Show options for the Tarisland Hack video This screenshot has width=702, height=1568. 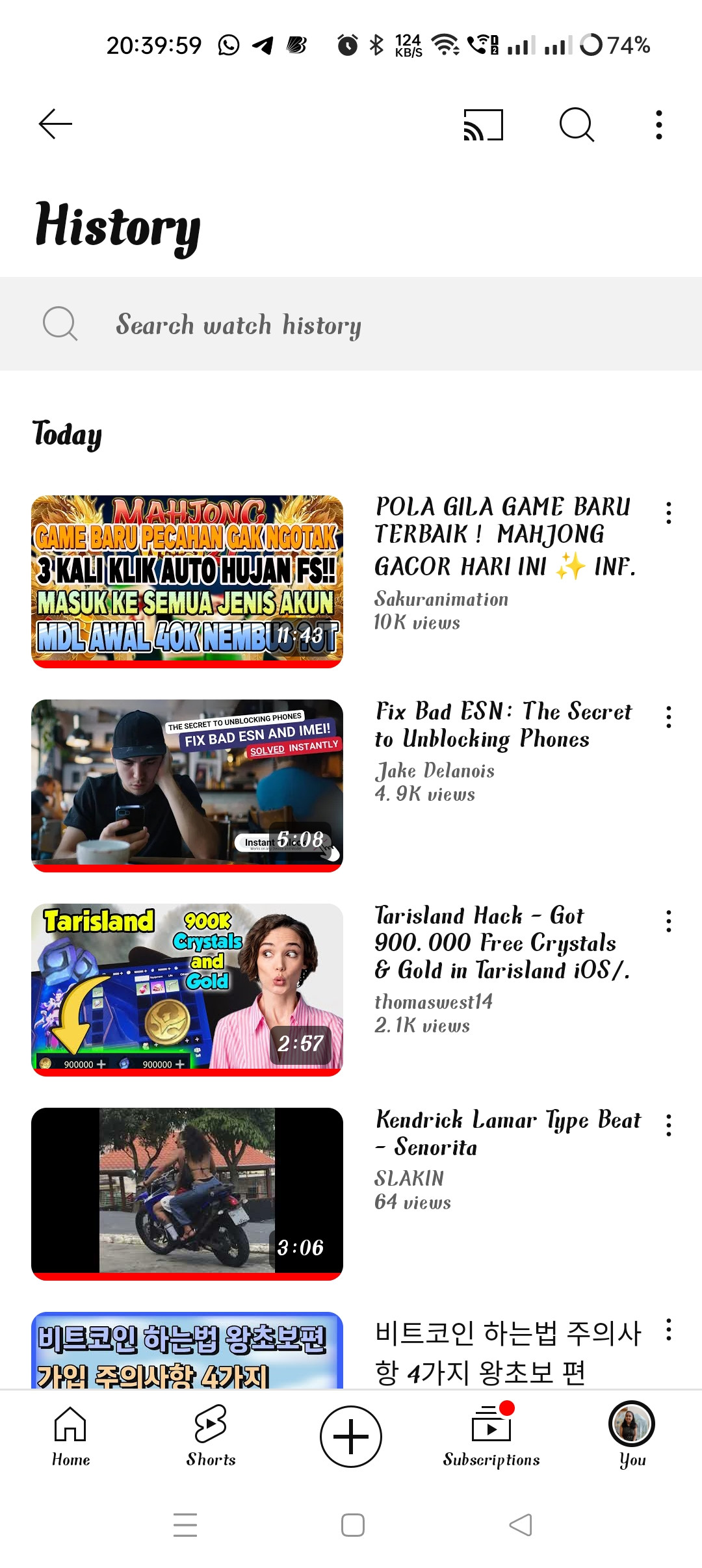point(668,921)
